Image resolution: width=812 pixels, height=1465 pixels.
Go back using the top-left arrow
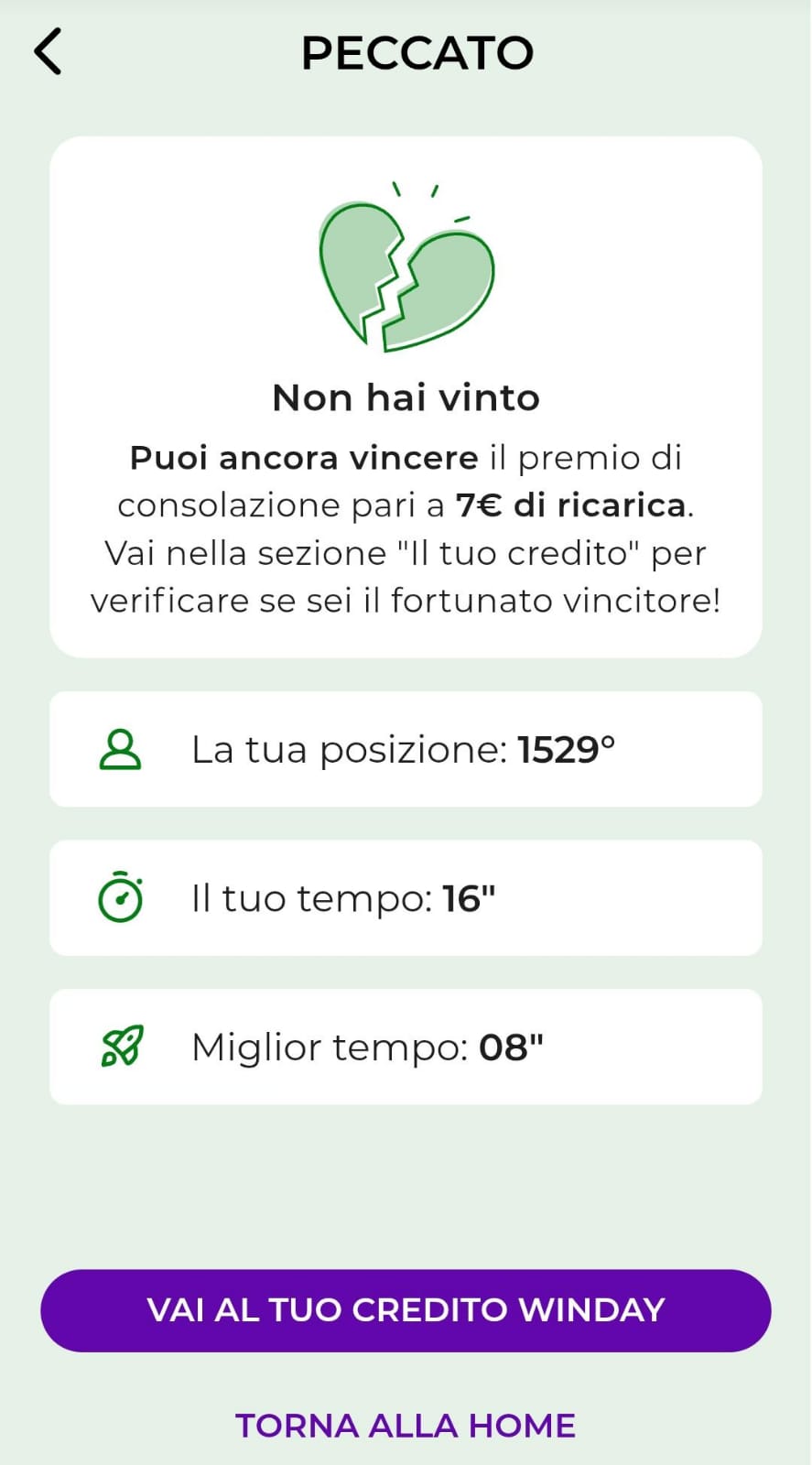click(48, 51)
